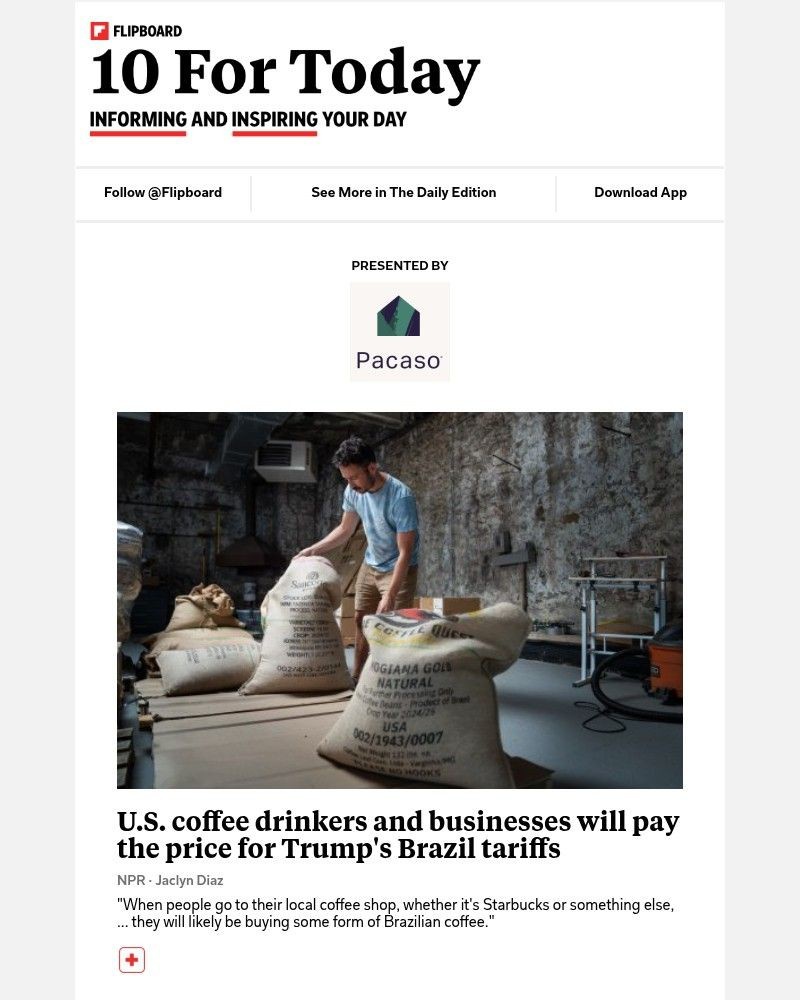
Task: Select the Download App option
Action: click(640, 192)
